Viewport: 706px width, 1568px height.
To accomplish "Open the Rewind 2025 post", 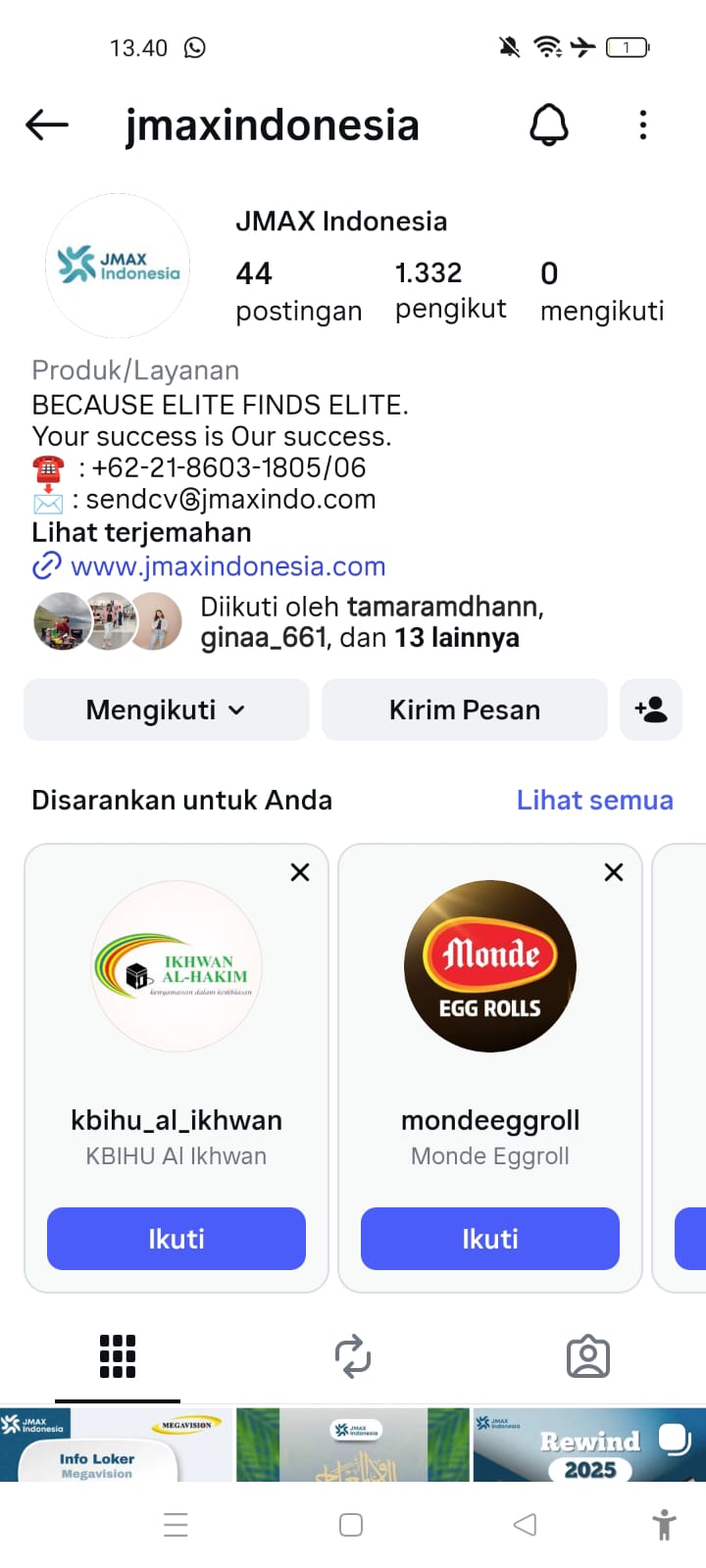I will click(589, 1445).
